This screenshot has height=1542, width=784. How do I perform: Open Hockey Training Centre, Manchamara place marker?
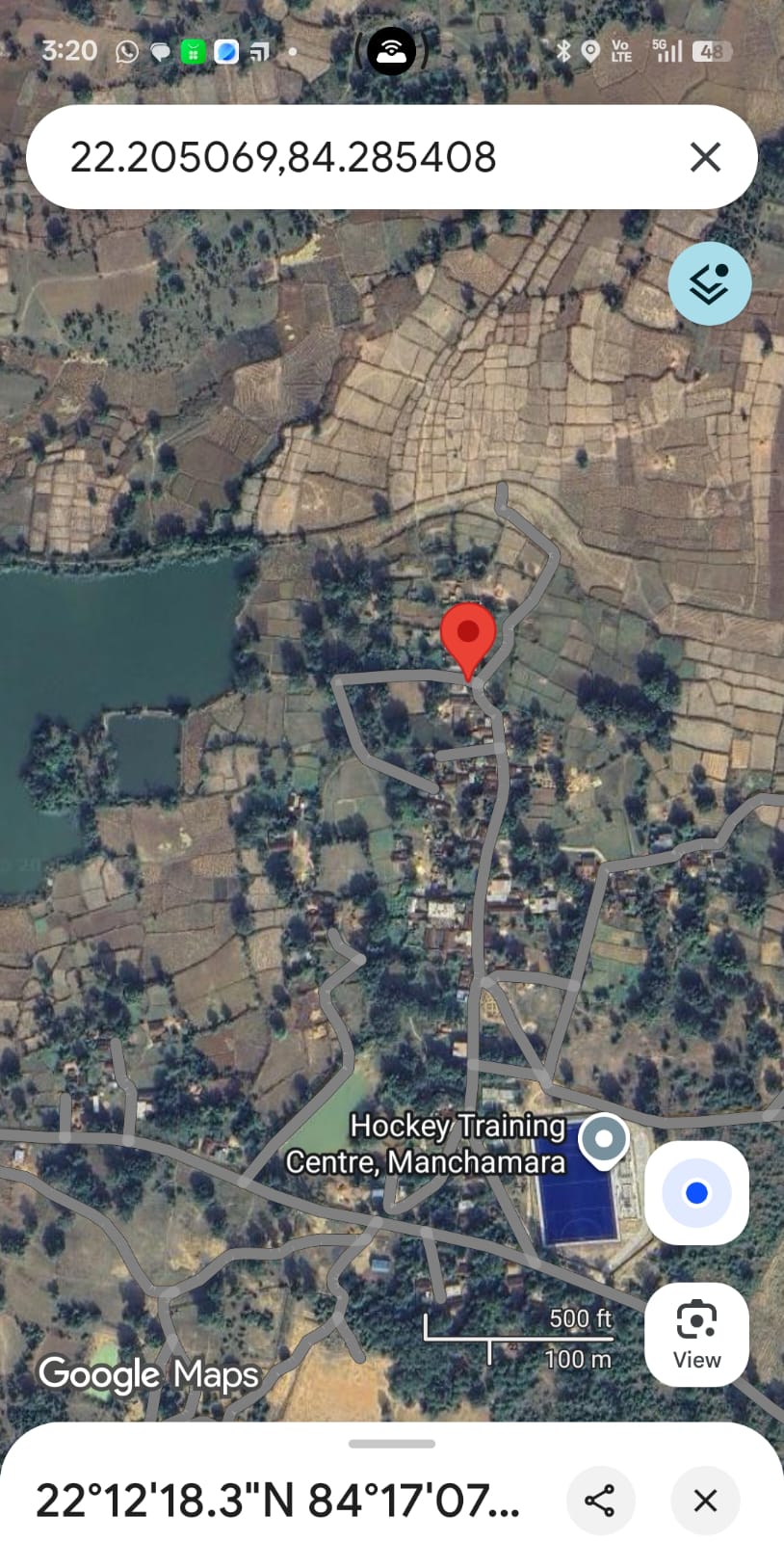pos(604,1140)
